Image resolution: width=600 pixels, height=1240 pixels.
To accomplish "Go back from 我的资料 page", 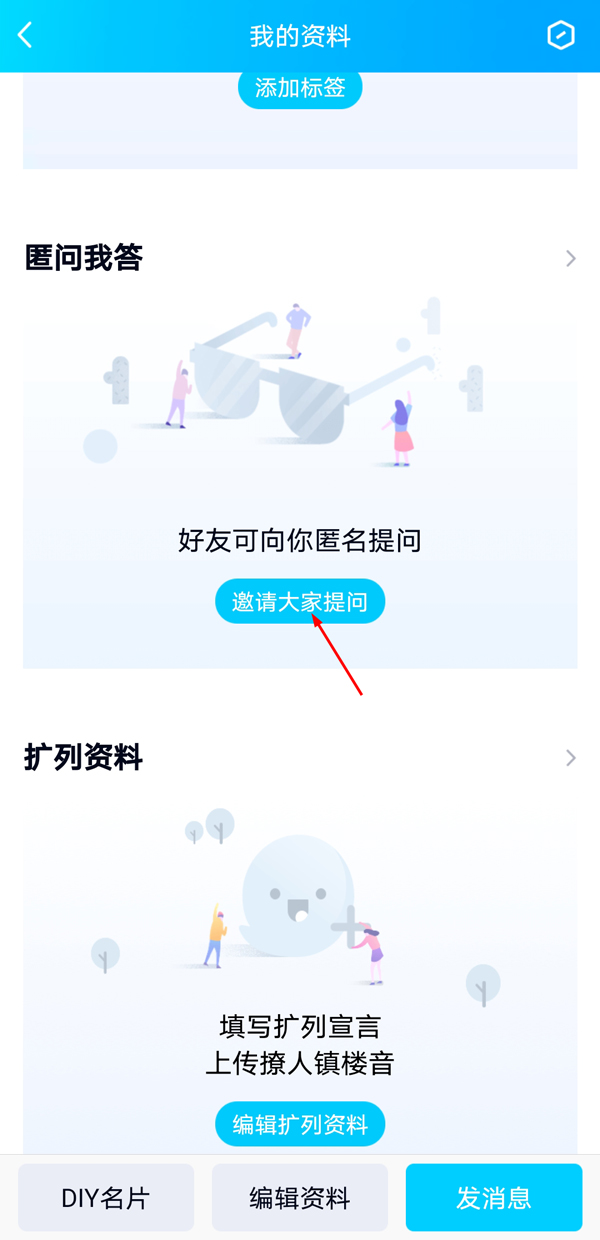I will click(26, 36).
